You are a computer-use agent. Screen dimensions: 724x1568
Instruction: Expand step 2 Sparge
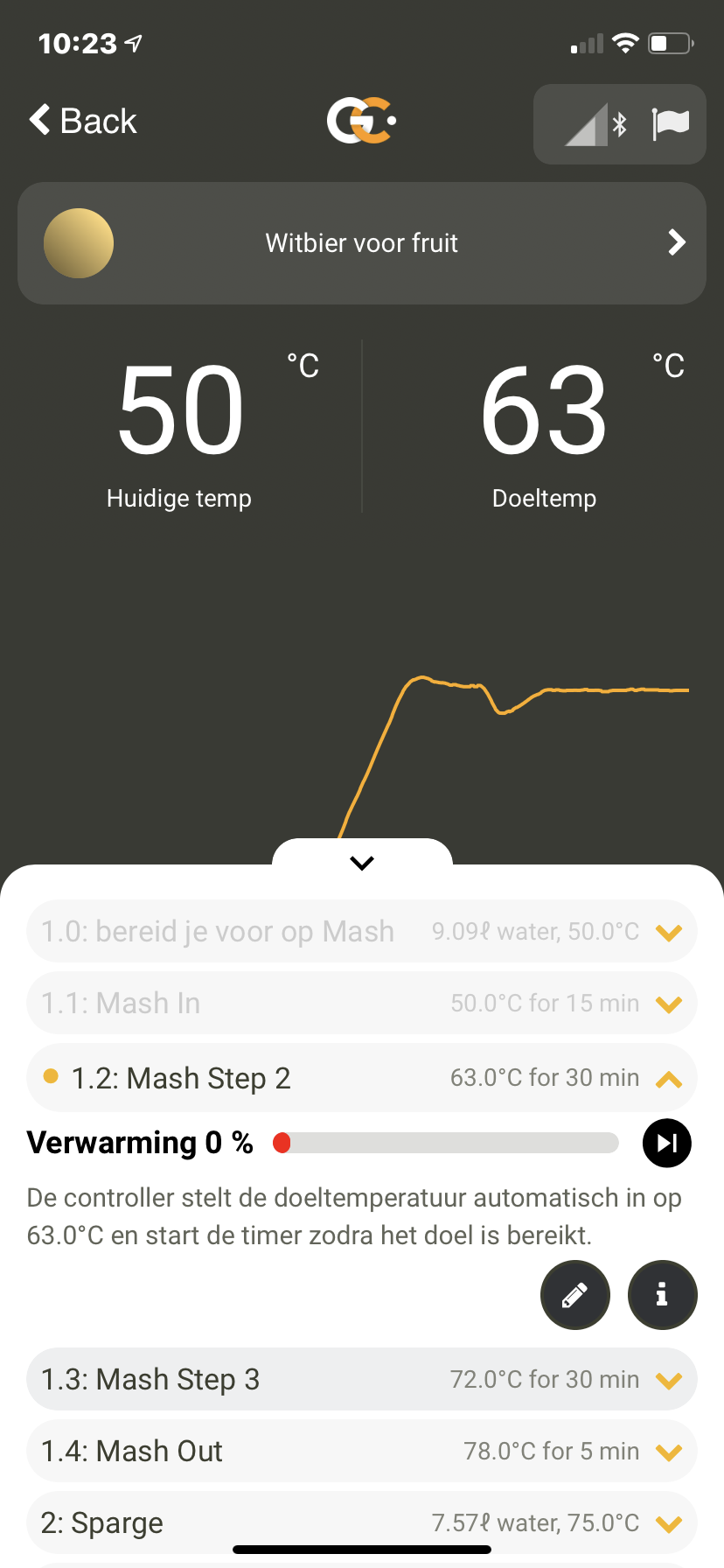point(668,1523)
